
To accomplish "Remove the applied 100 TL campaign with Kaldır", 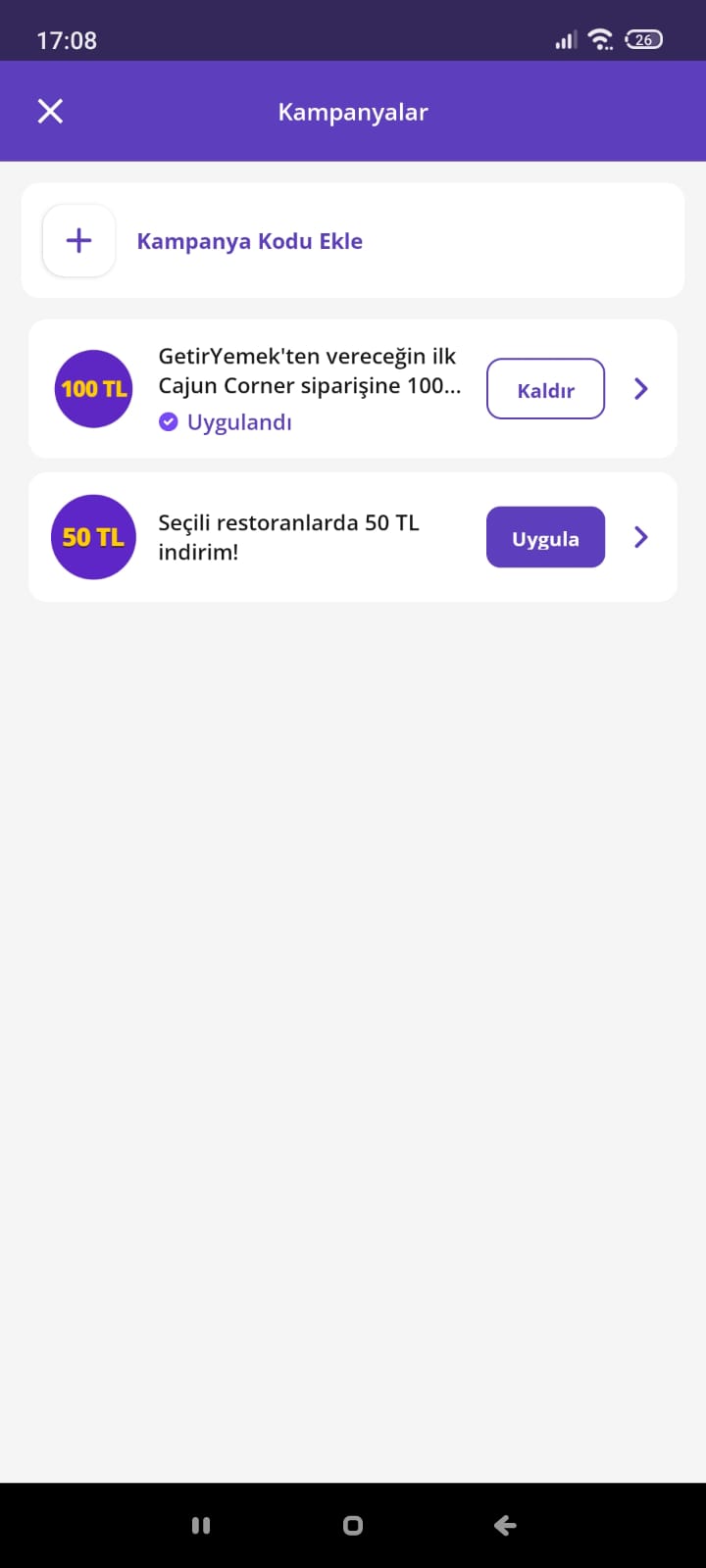I will coord(545,389).
